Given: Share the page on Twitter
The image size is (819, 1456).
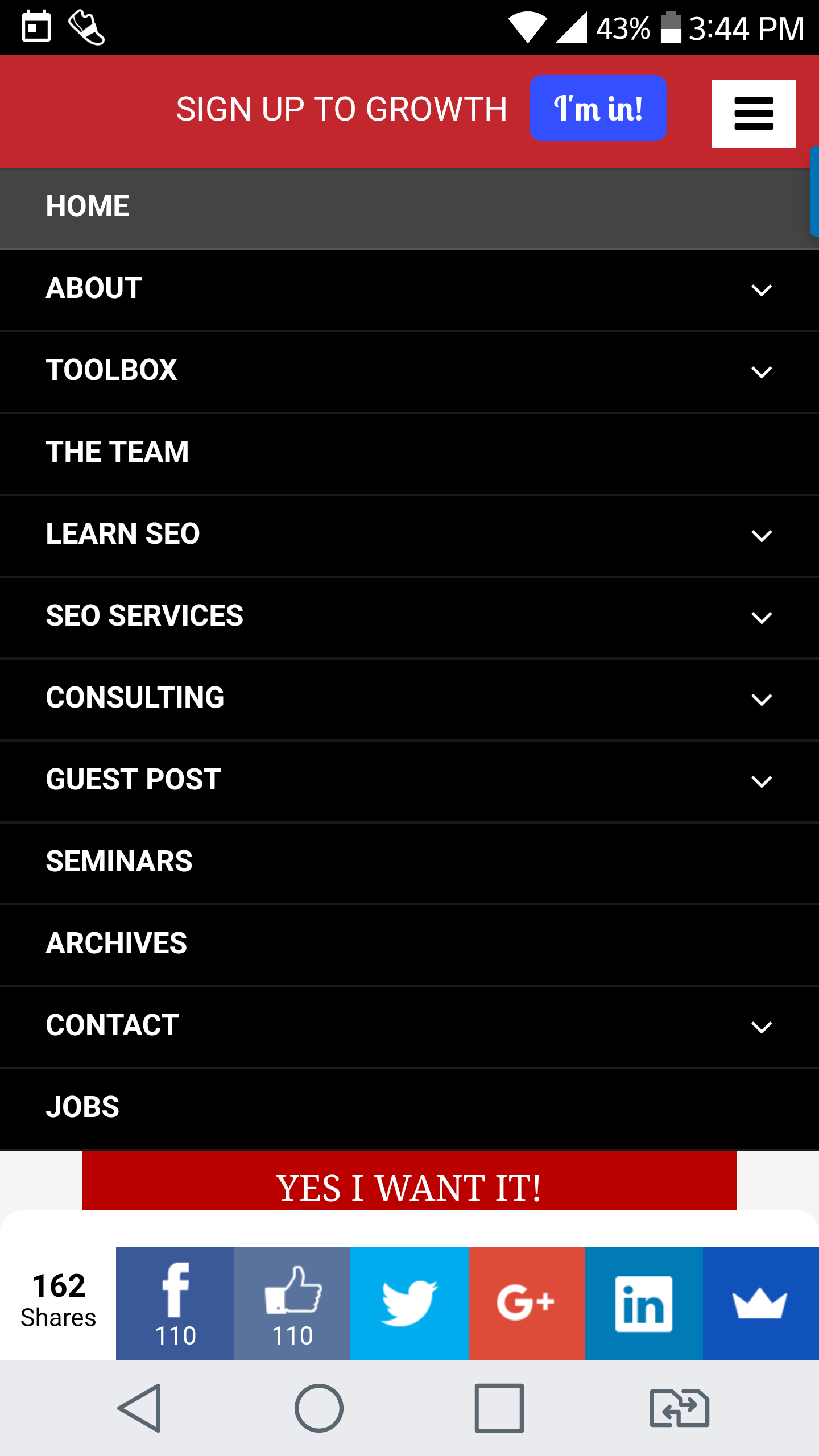Looking at the screenshot, I should point(409,1302).
